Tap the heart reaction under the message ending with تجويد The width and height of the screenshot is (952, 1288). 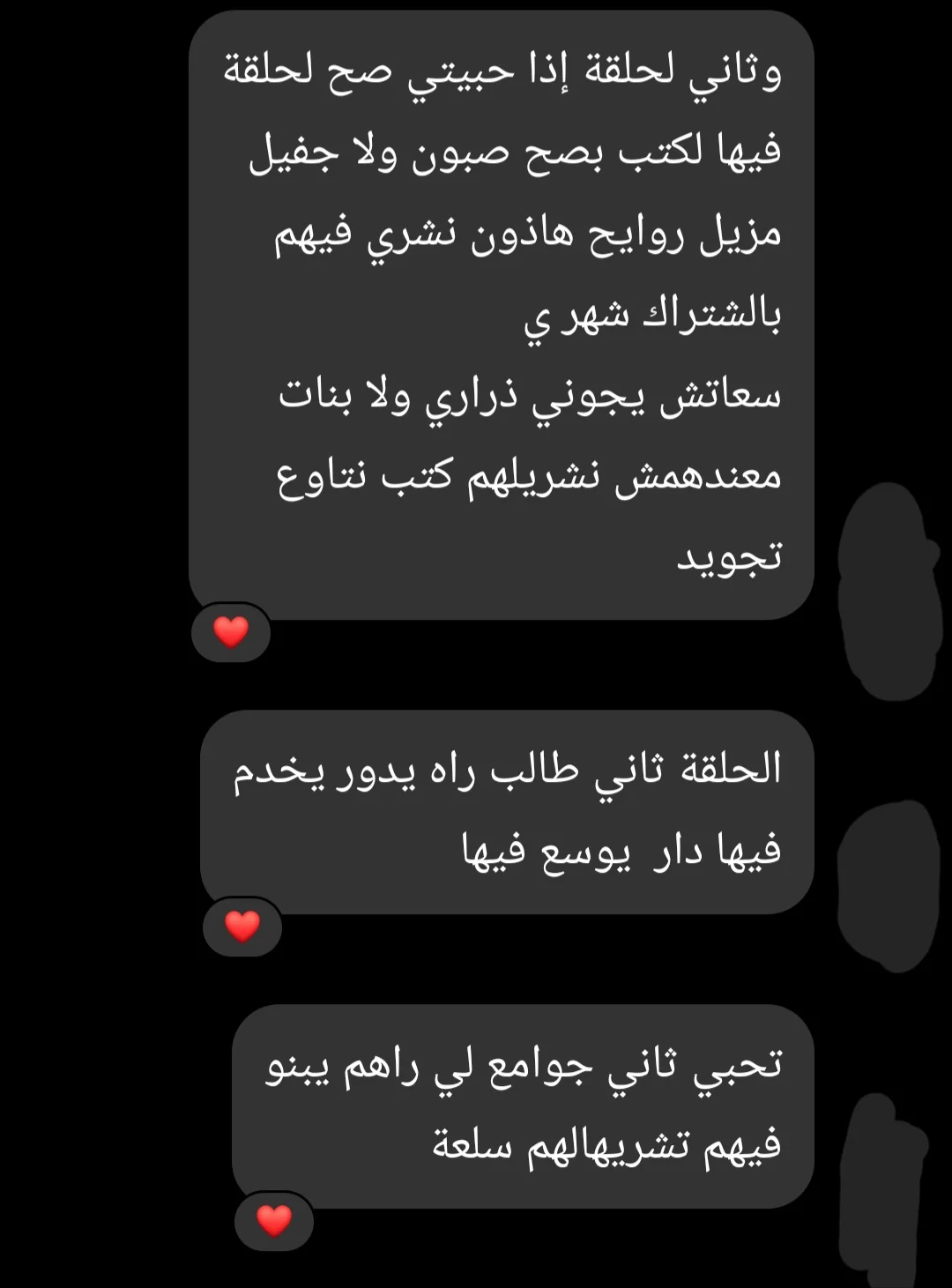click(231, 632)
